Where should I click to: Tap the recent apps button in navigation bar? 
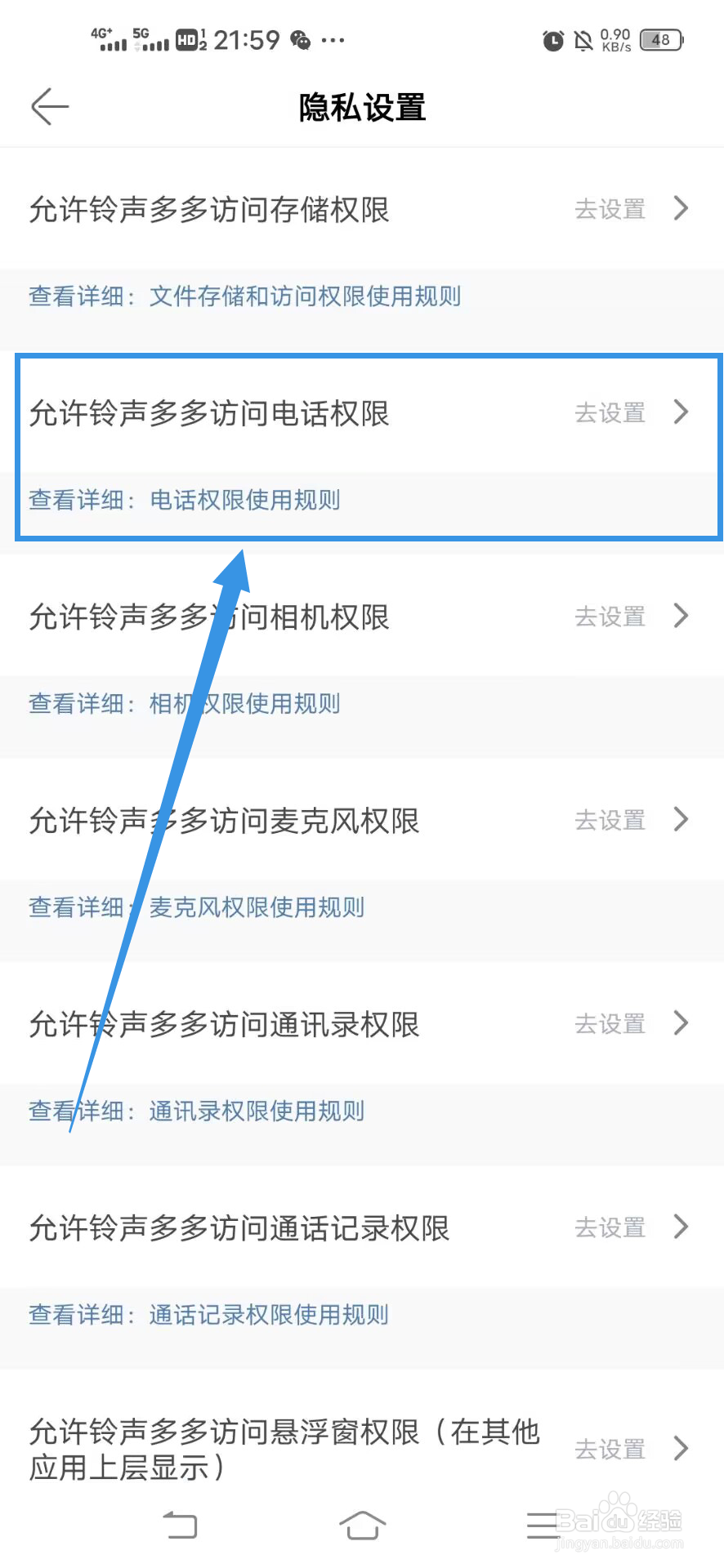tap(542, 1526)
